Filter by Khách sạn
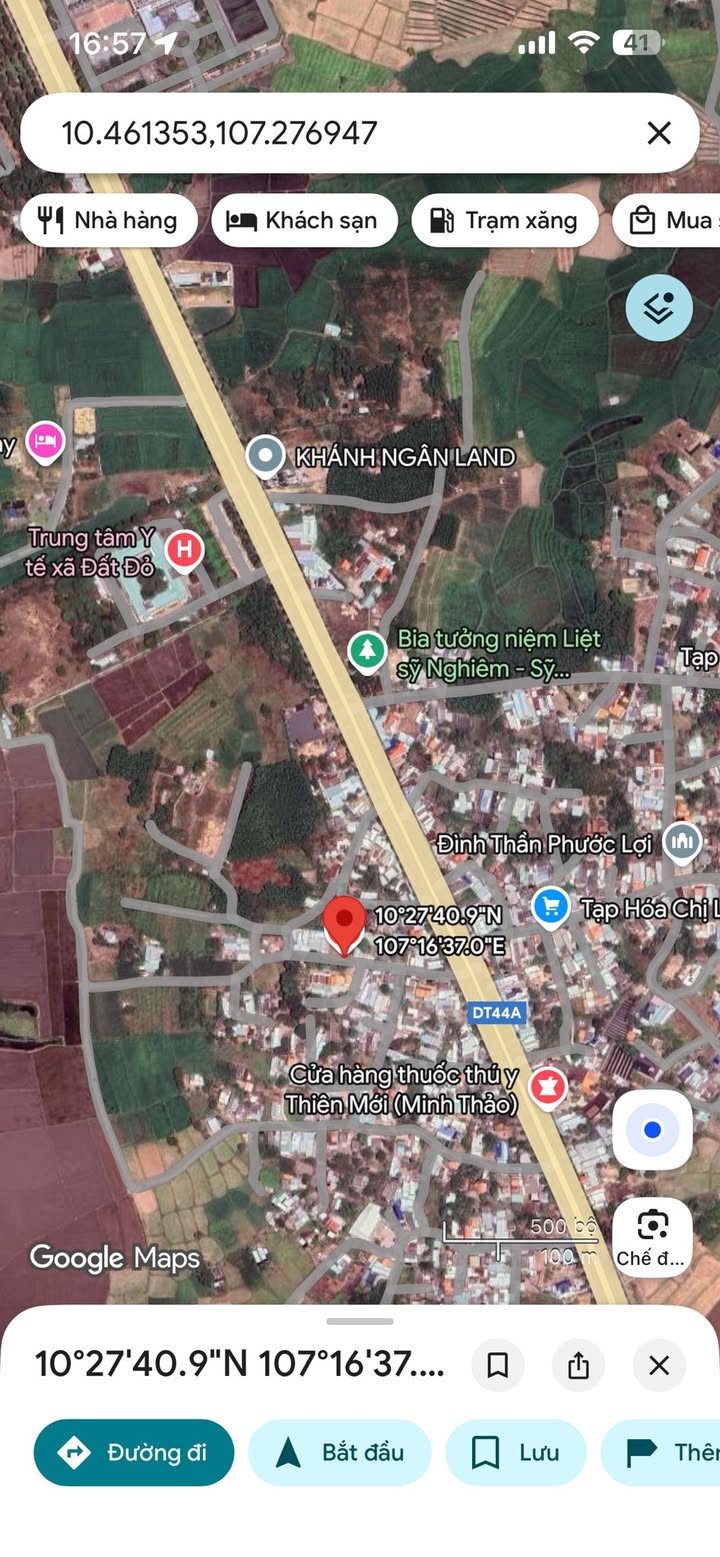720x1557 pixels. (x=304, y=220)
